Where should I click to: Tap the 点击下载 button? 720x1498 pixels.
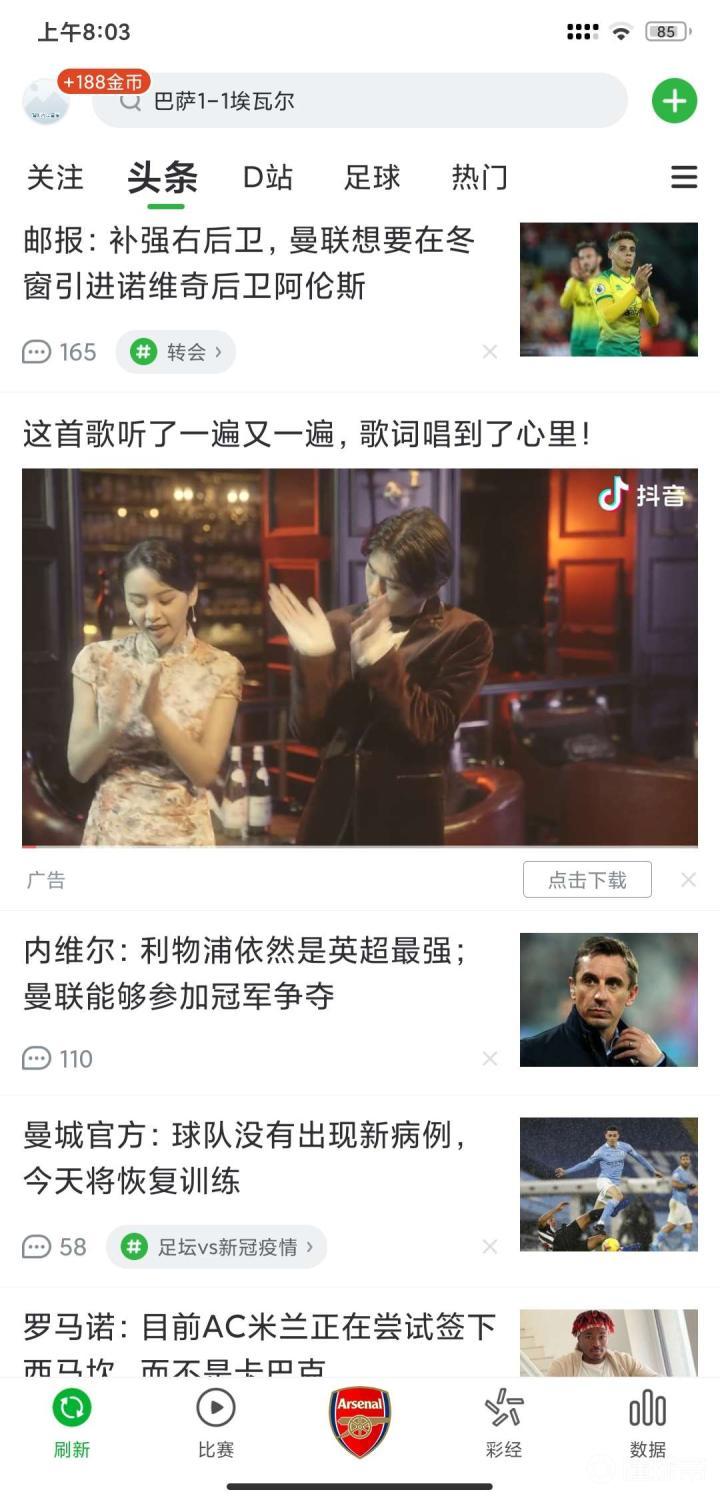coord(587,880)
